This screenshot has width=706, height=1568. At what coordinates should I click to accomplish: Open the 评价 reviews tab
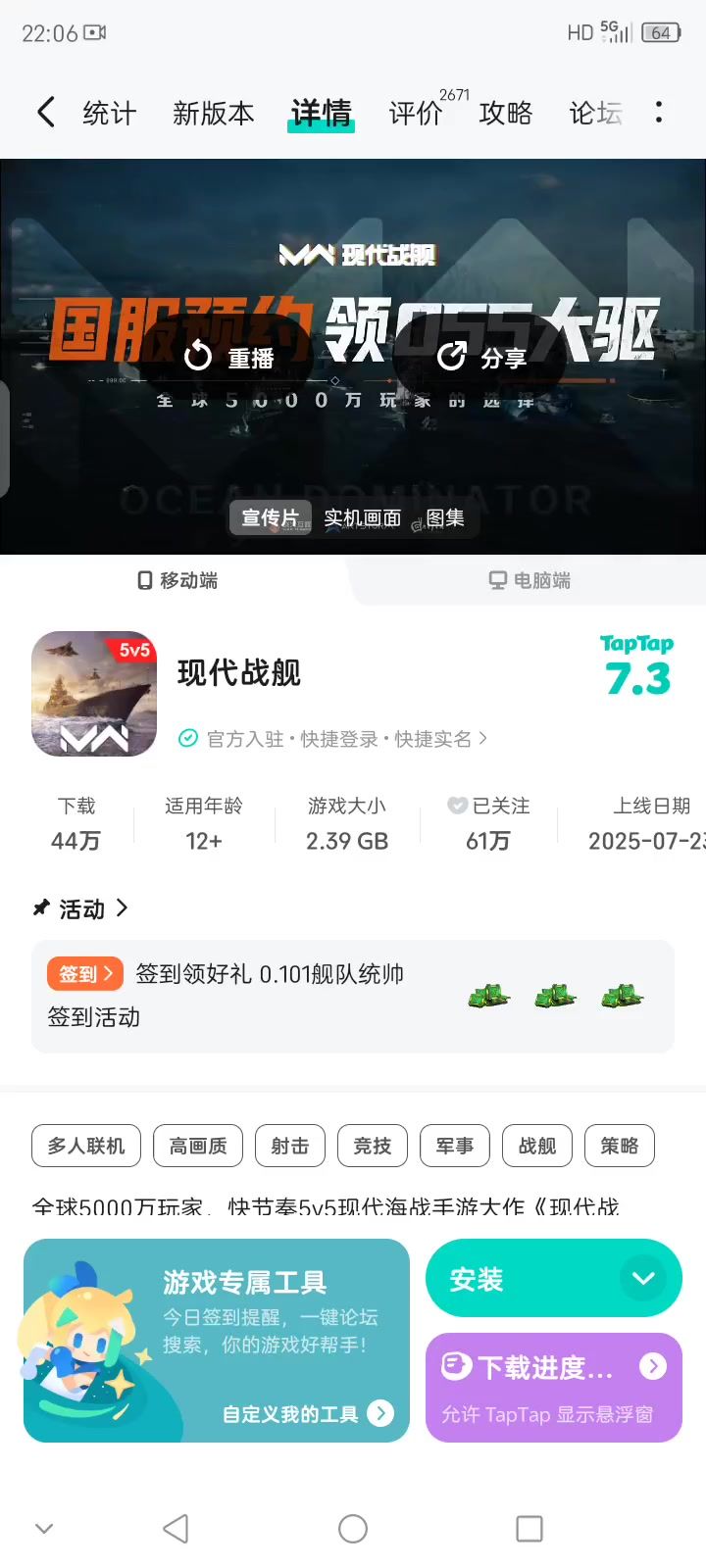pos(417,114)
